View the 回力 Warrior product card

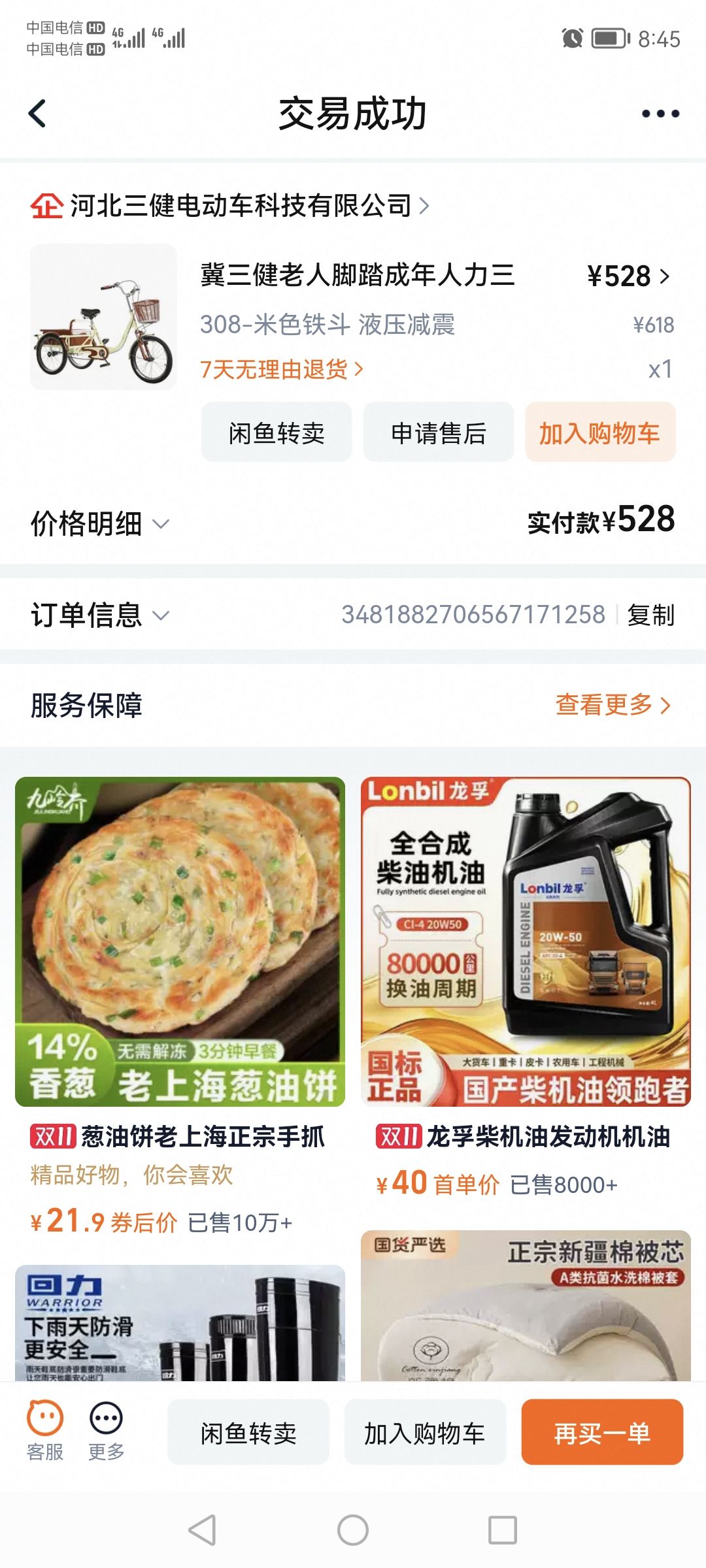point(180,1323)
